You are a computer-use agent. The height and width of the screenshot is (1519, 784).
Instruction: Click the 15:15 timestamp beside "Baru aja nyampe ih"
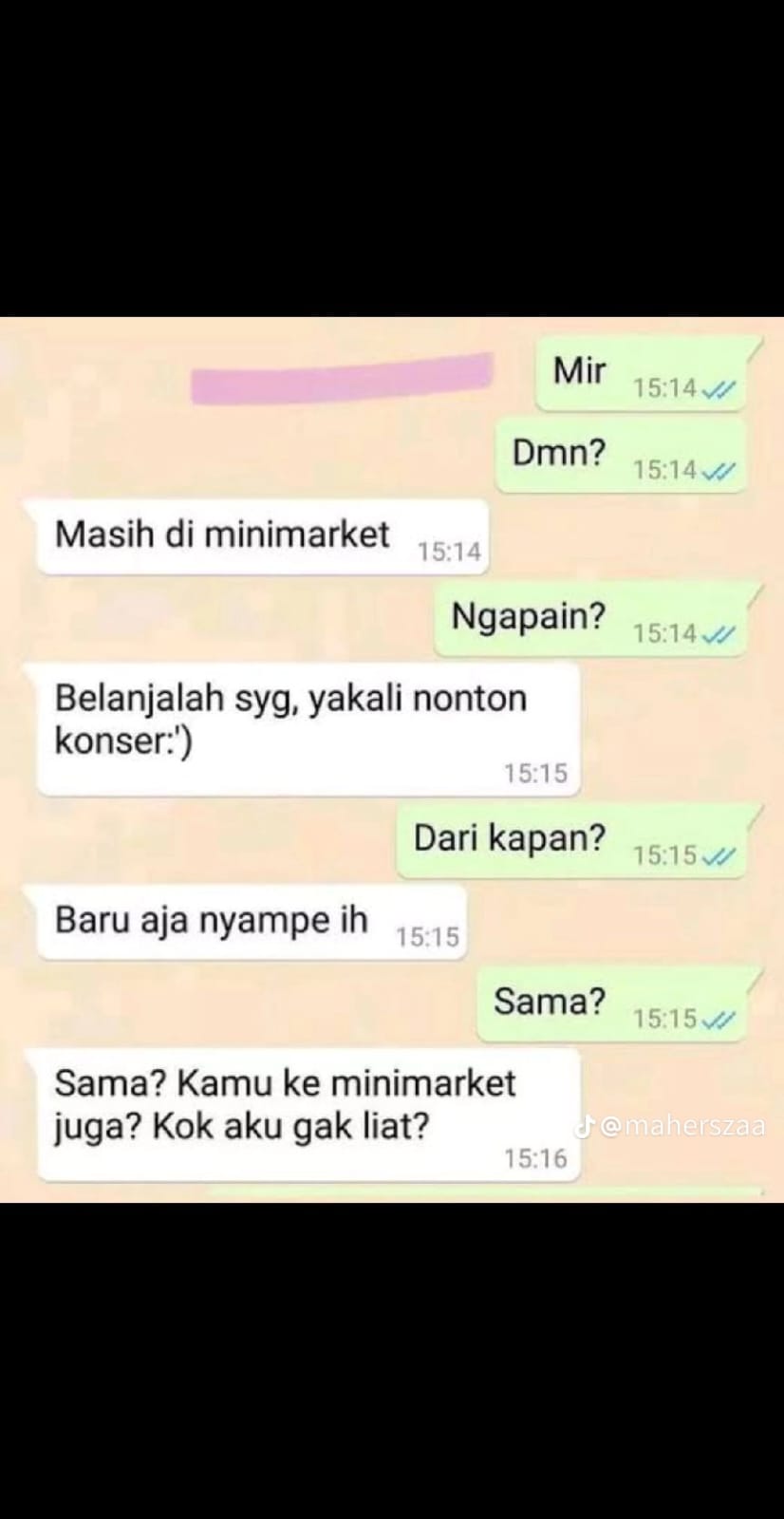[x=429, y=934]
